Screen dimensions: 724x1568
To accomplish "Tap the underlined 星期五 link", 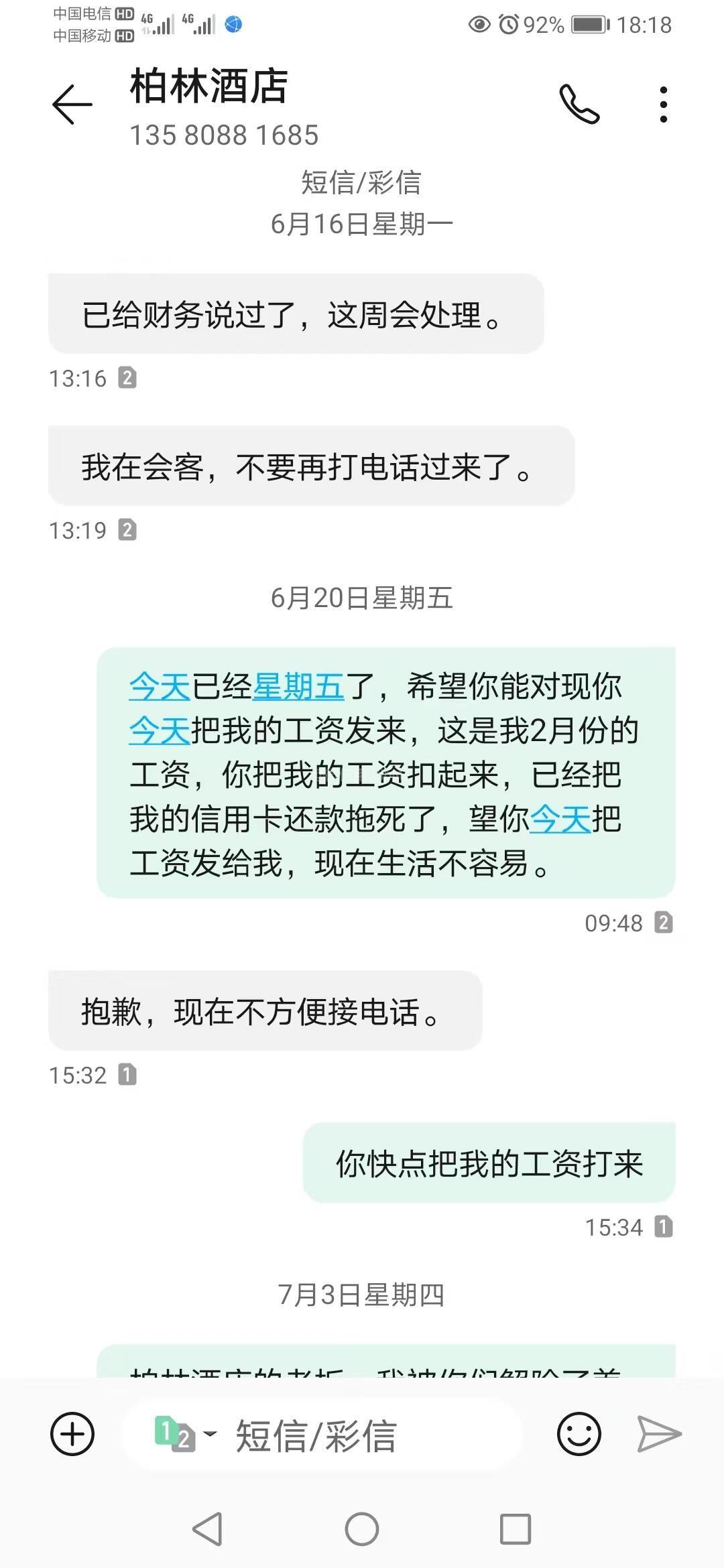I will pos(299,687).
